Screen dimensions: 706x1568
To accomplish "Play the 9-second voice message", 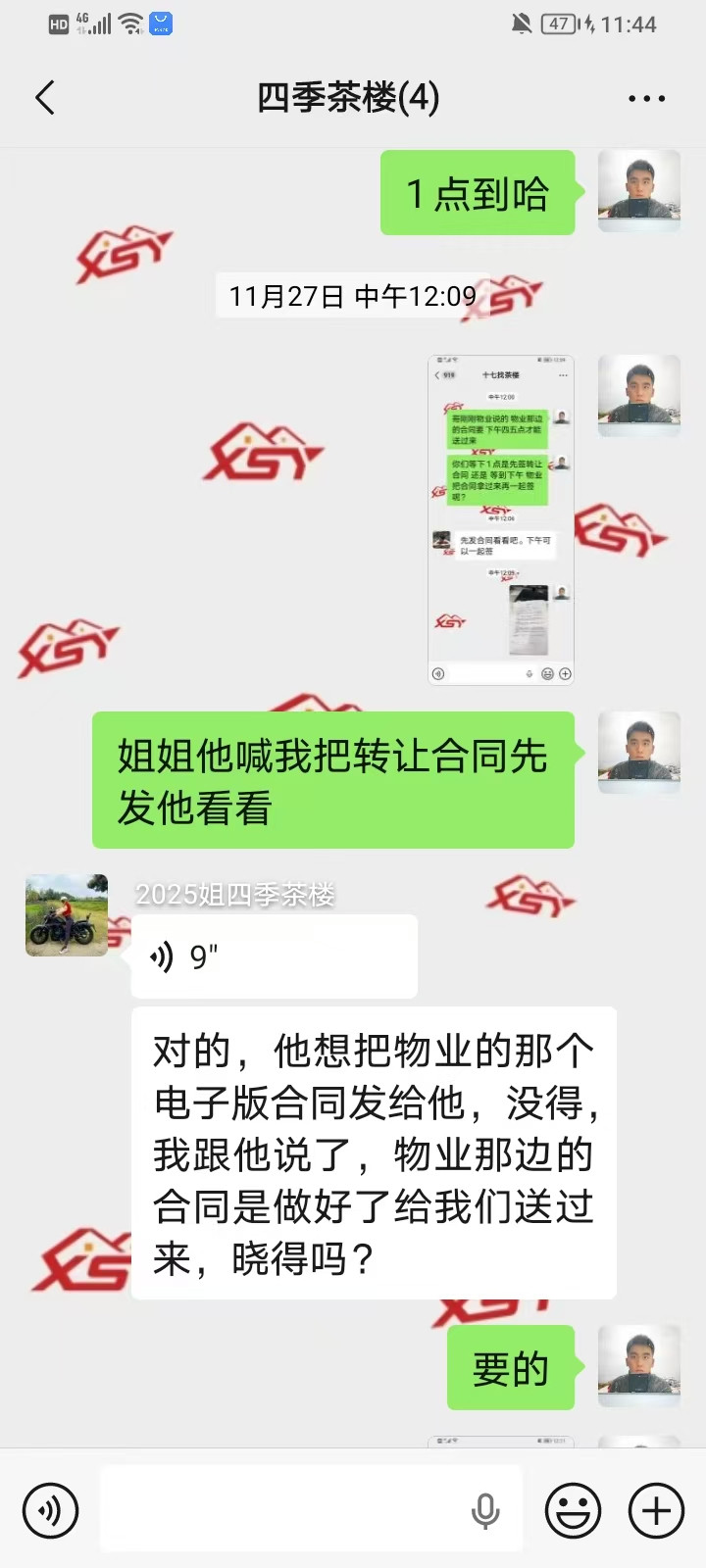I will point(274,956).
